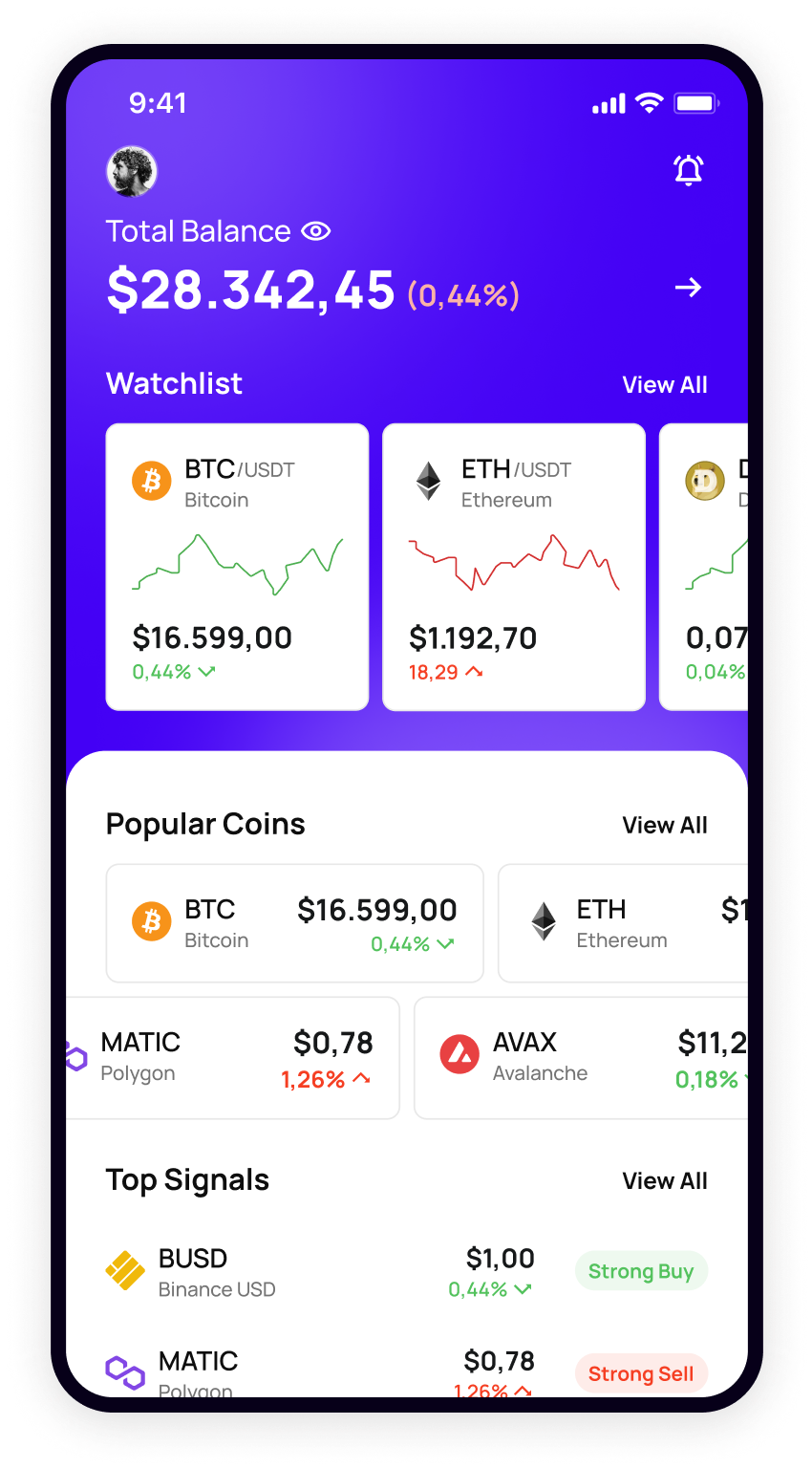Select the Ethereum card in Popular Coins
812x1468 pixels.
click(621, 923)
